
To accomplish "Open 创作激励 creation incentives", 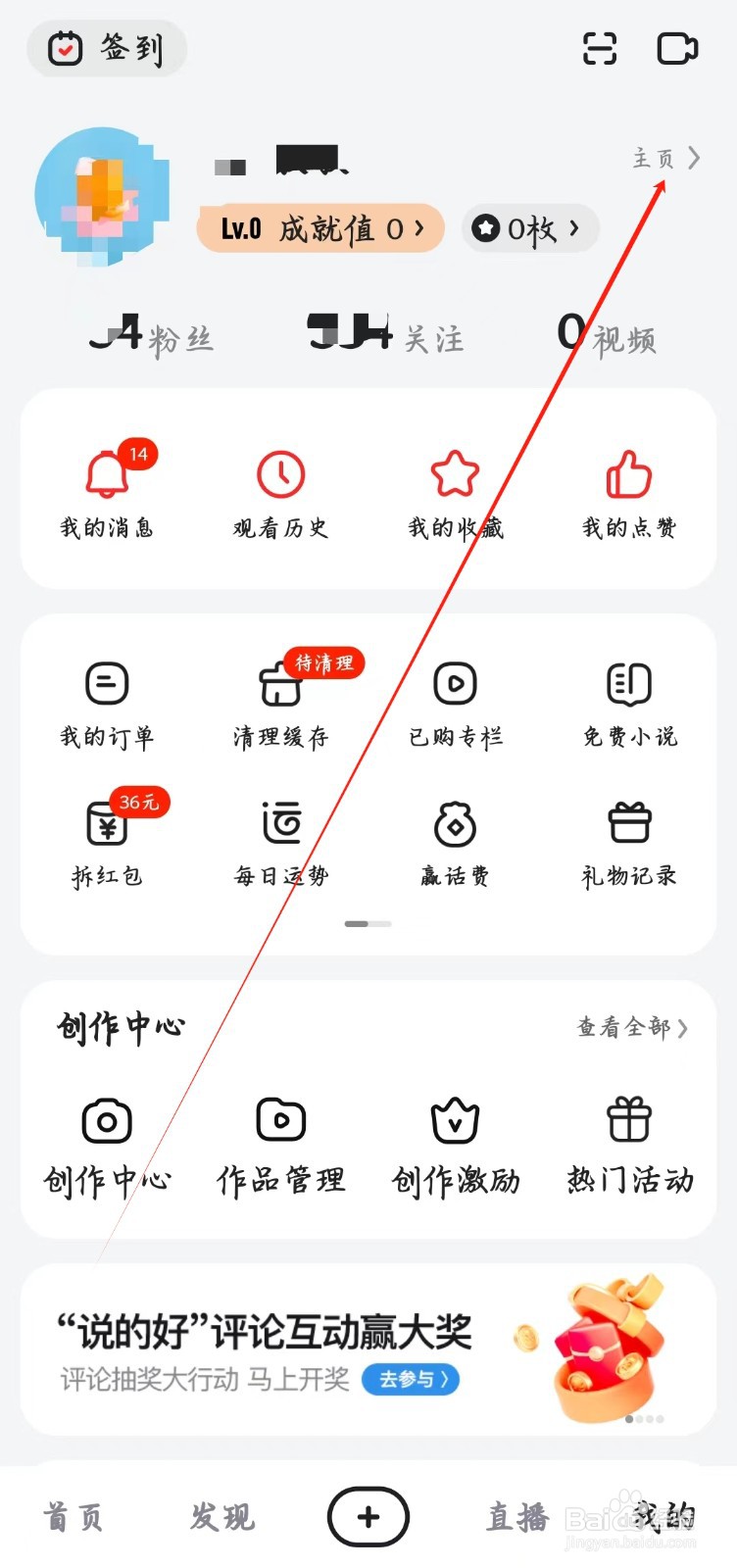I will click(x=455, y=1142).
